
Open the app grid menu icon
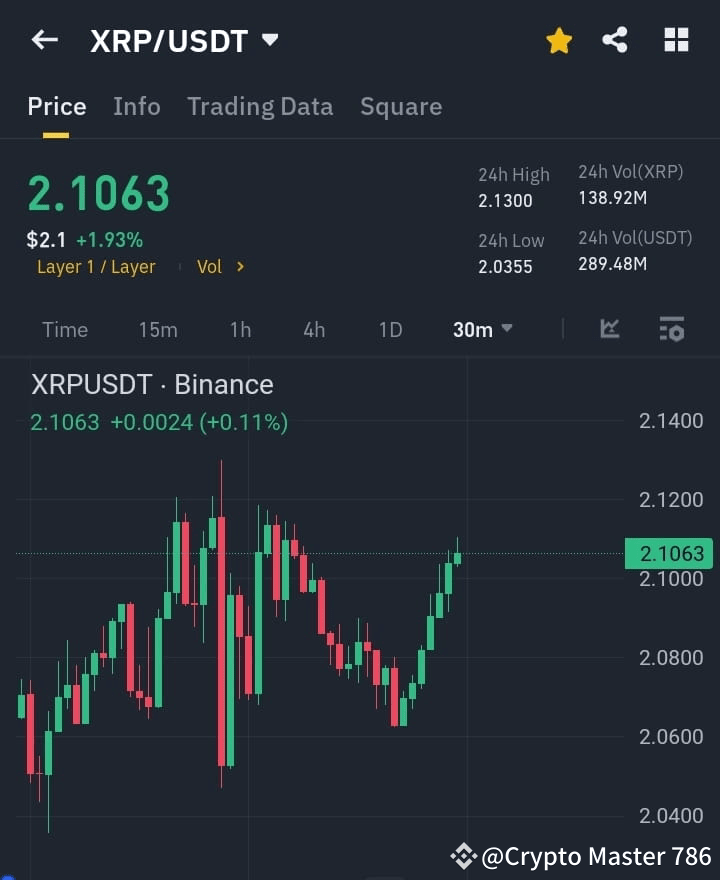[x=676, y=40]
